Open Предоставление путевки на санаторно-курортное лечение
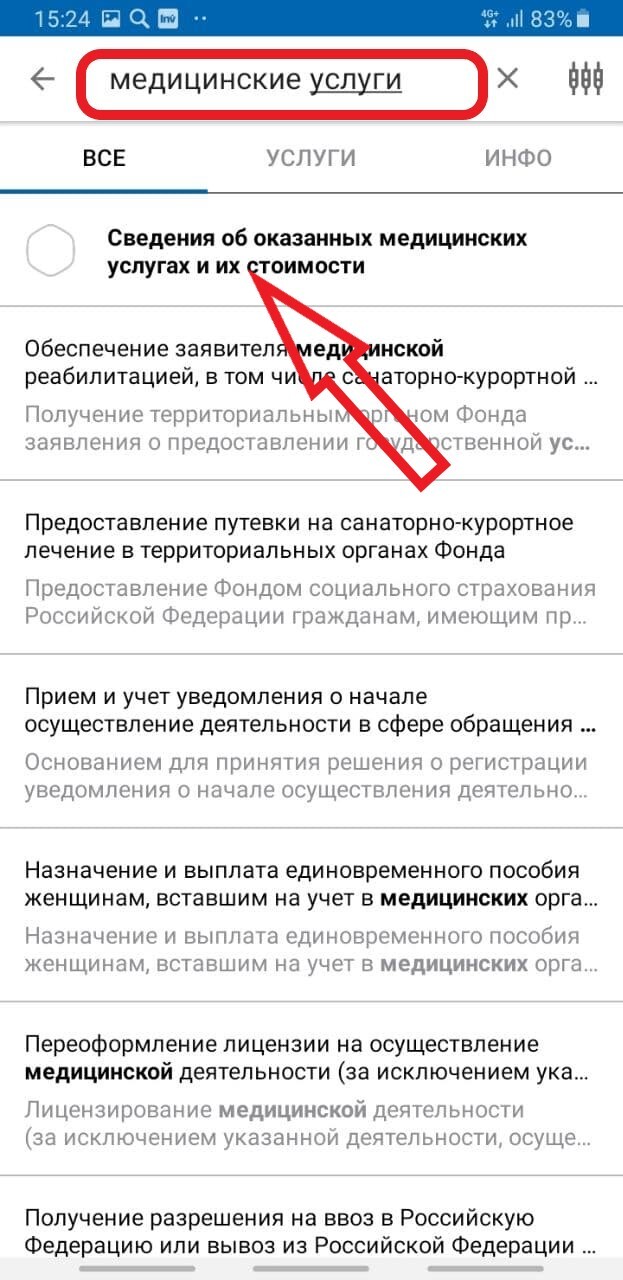Viewport: 623px width, 1280px height. [311, 568]
